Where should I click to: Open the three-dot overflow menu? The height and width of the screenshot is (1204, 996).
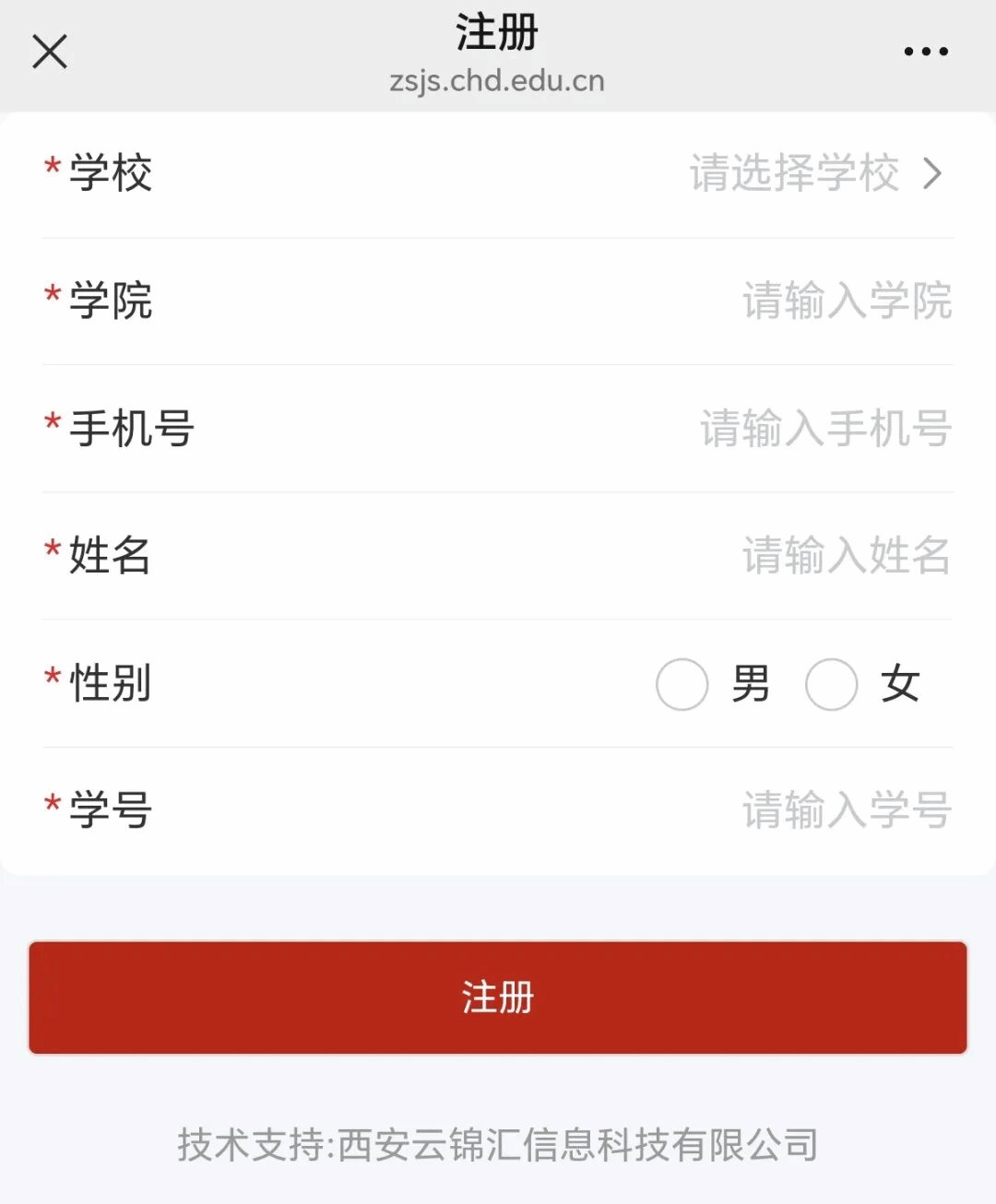tap(926, 52)
